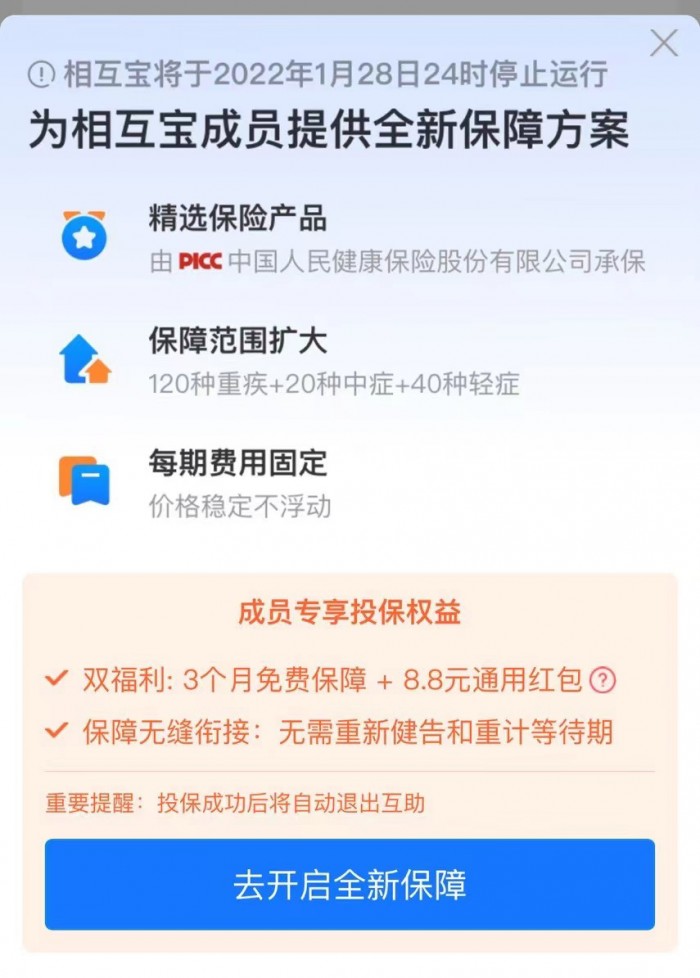
Task: Open the help icon next to 8.8元通用红包
Action: 602,681
